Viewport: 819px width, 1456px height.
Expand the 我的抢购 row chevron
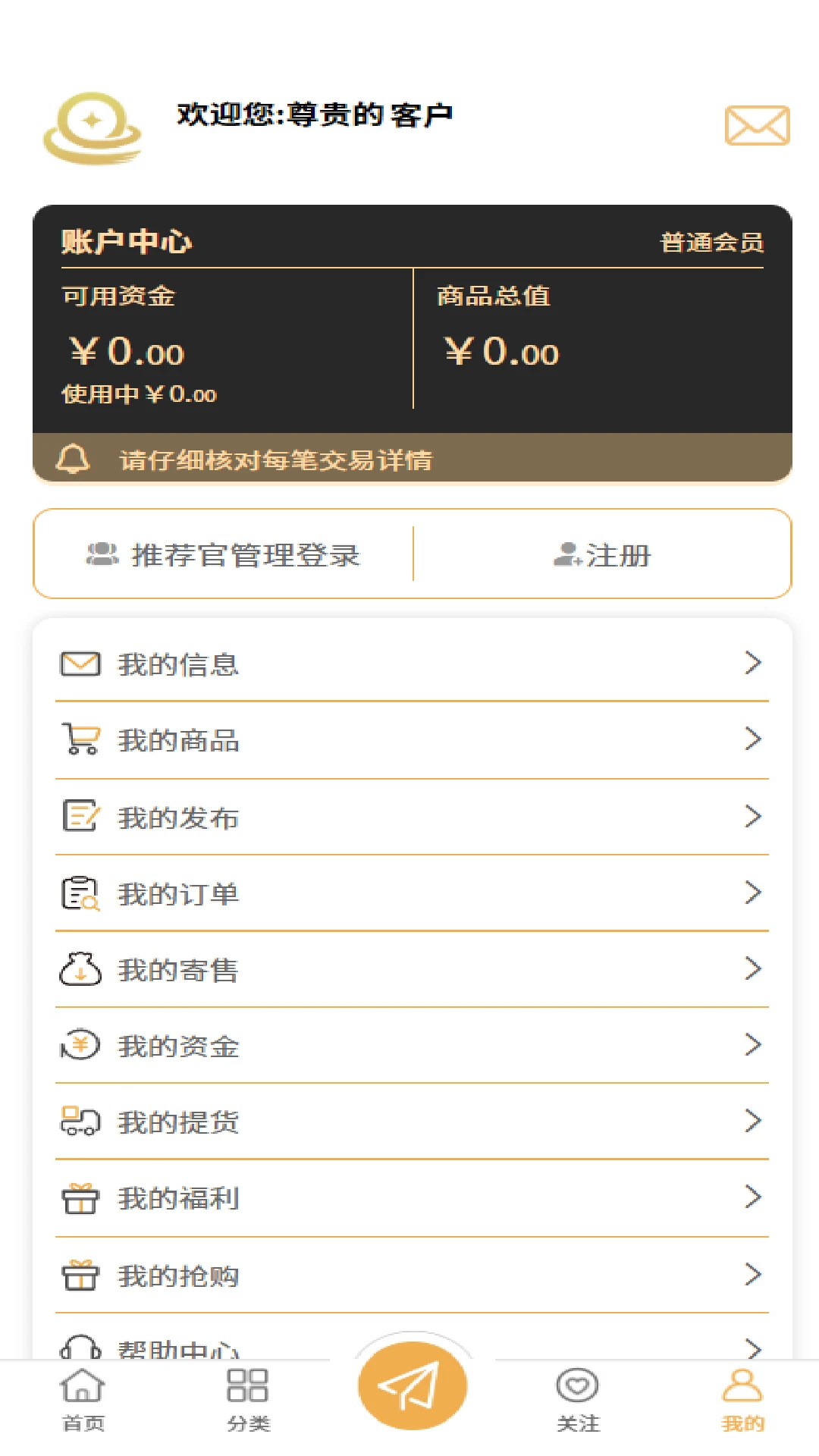[753, 1274]
